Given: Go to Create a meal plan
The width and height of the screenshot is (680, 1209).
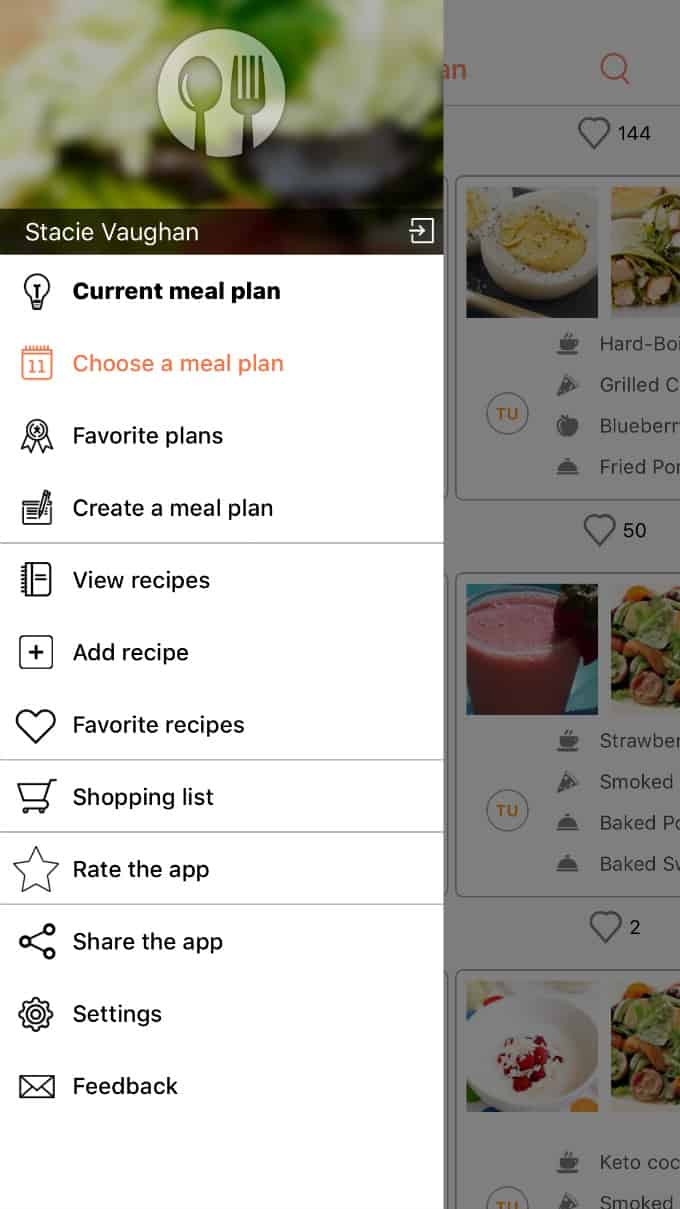Looking at the screenshot, I should (x=222, y=507).
